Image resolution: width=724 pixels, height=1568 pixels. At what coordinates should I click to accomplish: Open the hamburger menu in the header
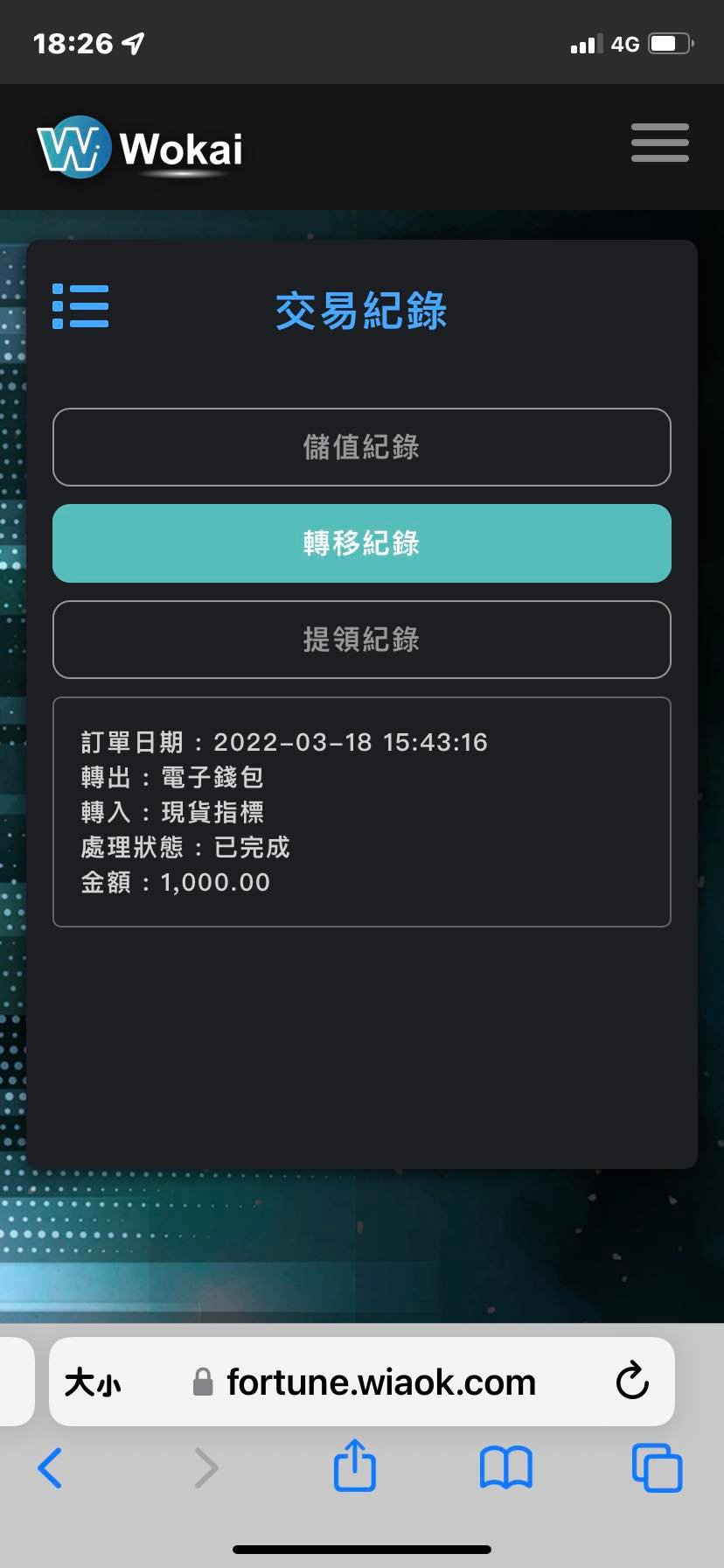659,143
